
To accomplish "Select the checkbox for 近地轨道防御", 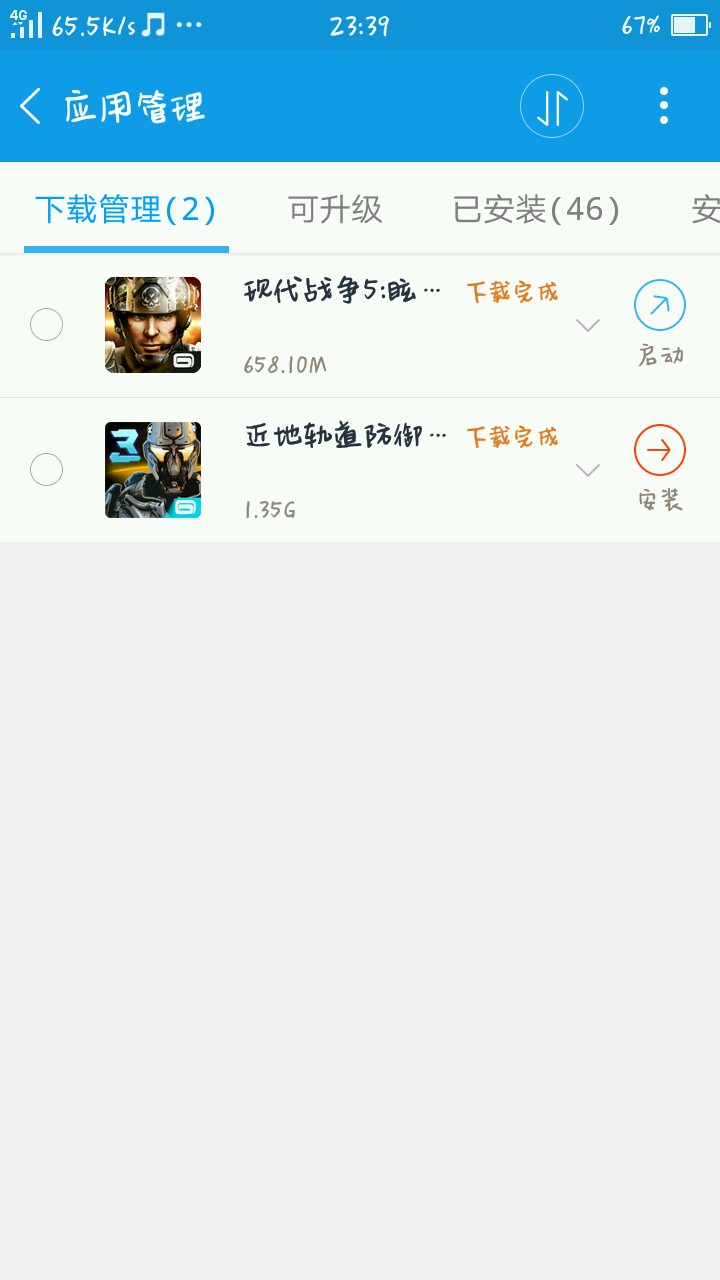I will [x=47, y=469].
